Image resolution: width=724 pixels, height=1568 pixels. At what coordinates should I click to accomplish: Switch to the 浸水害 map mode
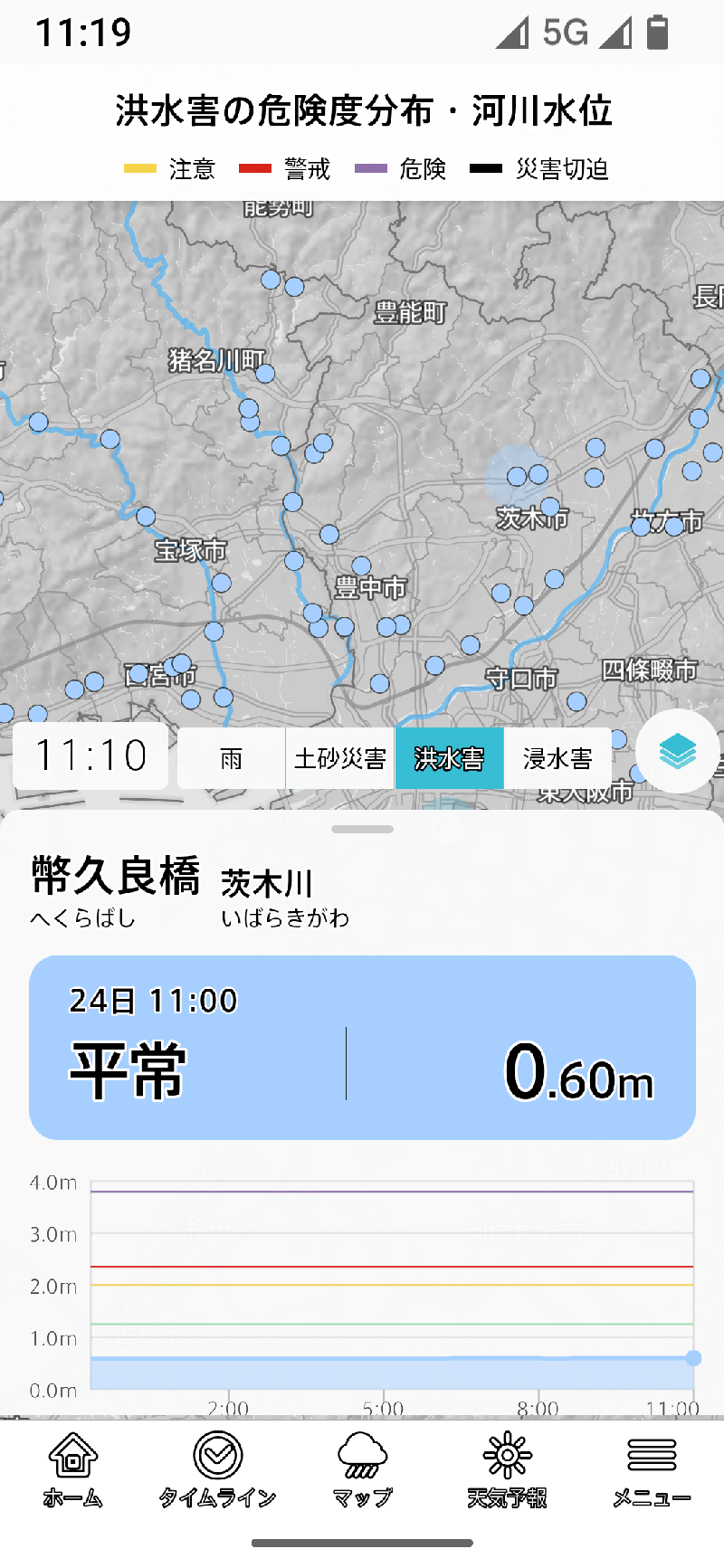point(557,758)
